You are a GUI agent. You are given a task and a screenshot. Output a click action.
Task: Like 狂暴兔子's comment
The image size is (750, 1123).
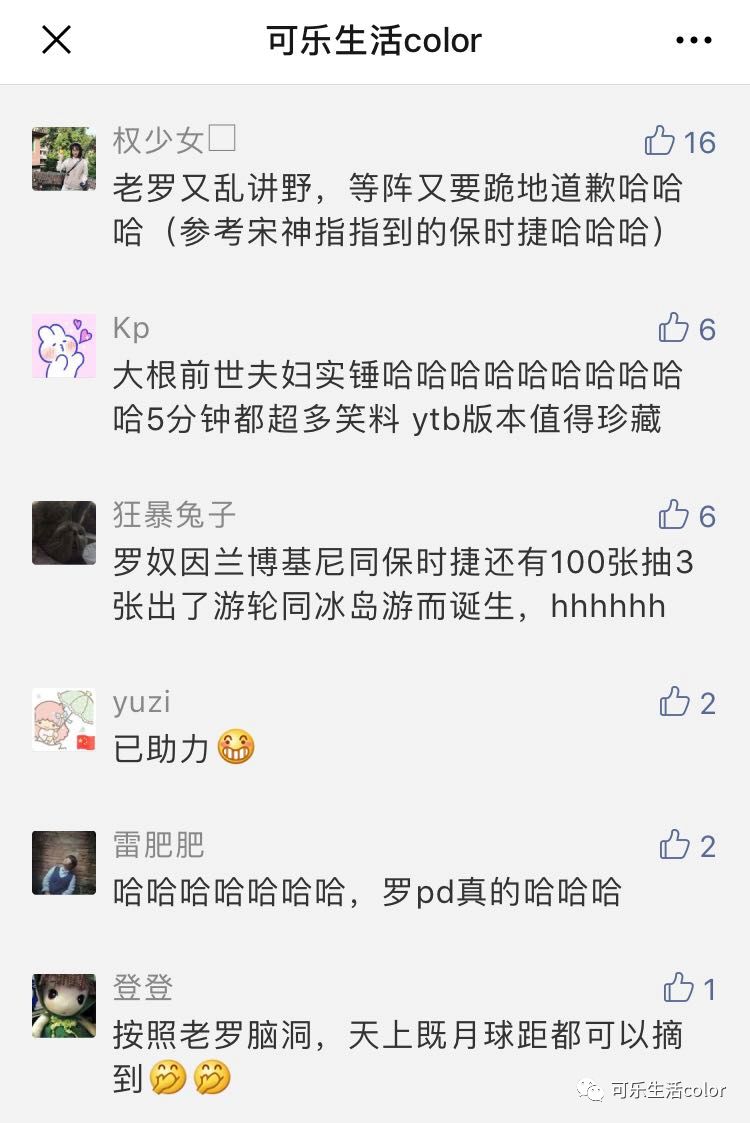point(674,515)
